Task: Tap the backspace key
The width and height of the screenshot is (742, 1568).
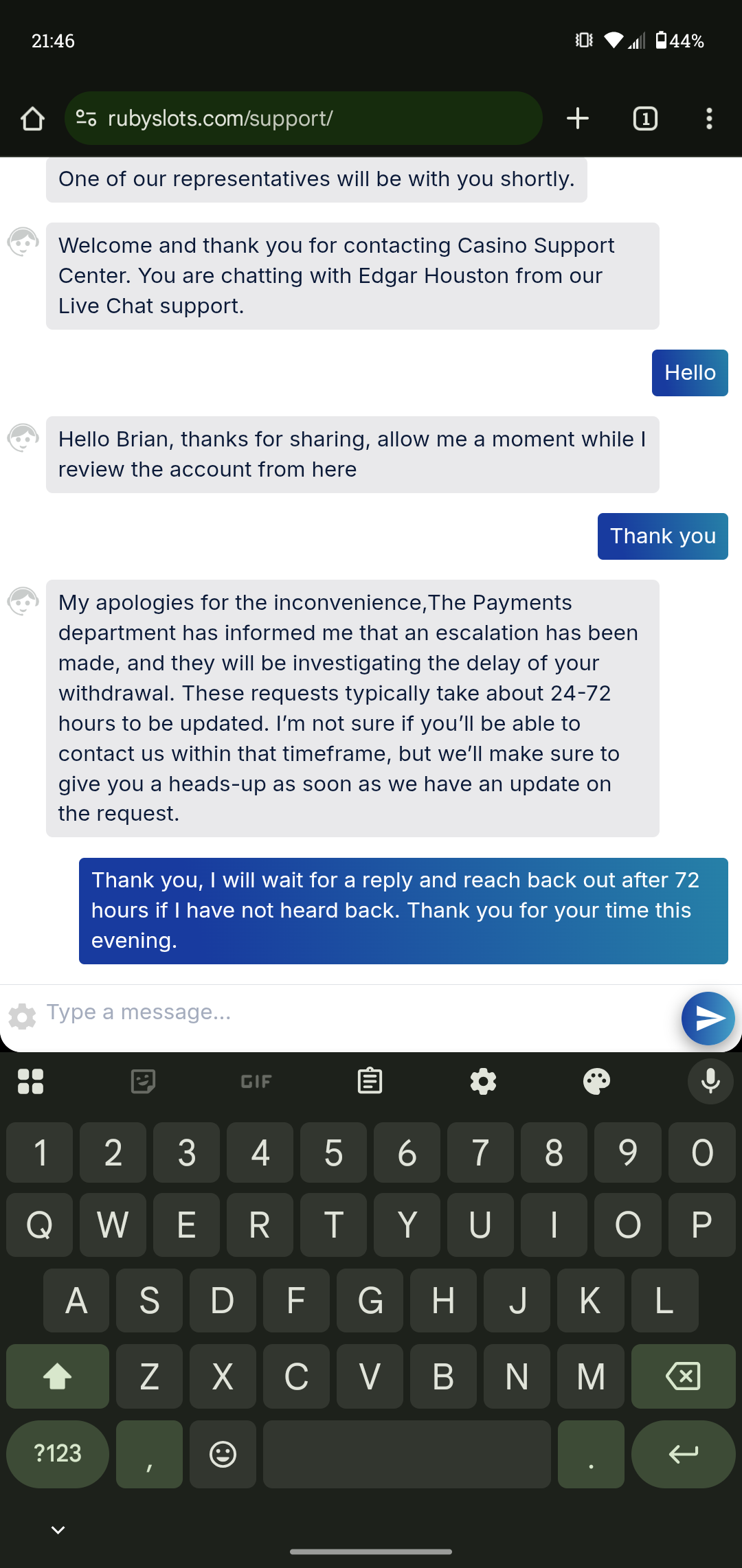Action: 683,1376
